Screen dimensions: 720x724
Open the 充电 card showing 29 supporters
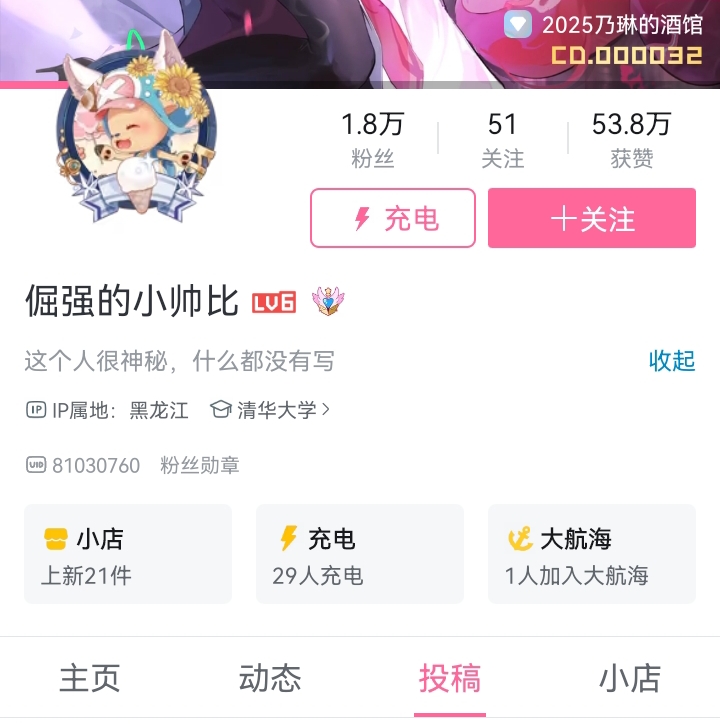coord(360,554)
